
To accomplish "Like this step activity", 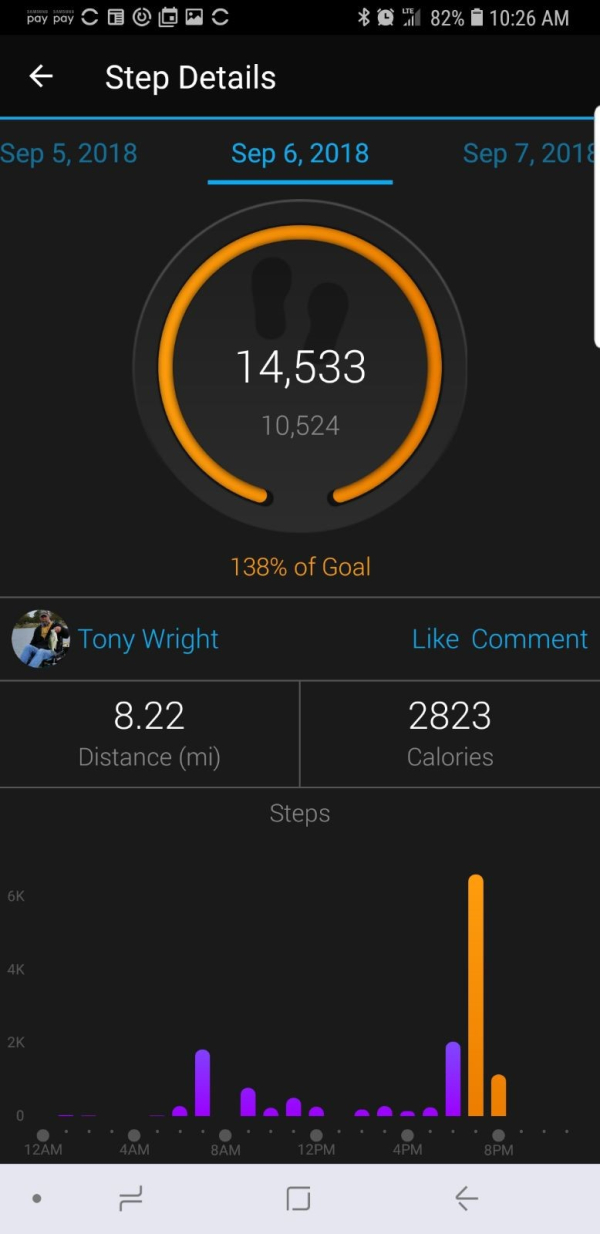I will click(x=435, y=640).
